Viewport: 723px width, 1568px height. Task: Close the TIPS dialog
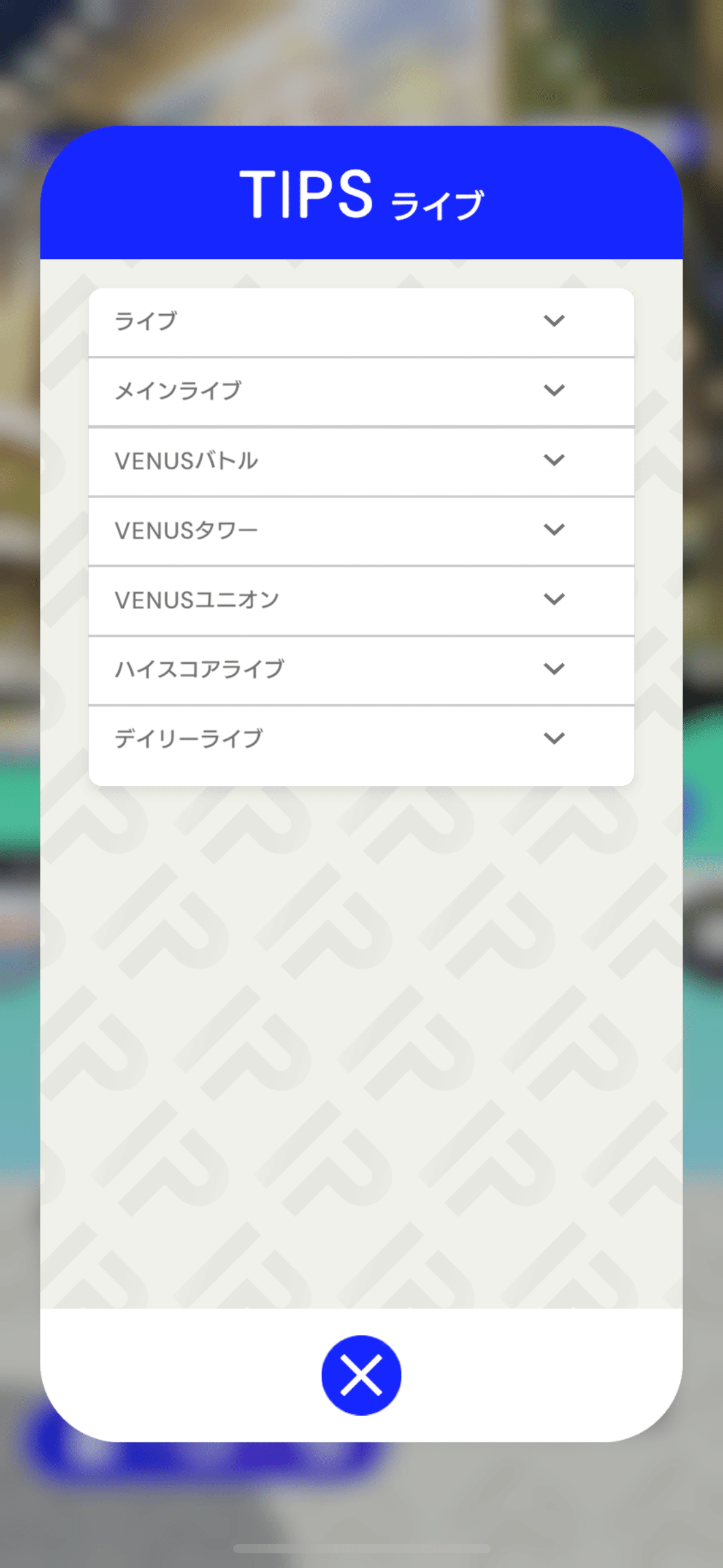(x=361, y=1375)
